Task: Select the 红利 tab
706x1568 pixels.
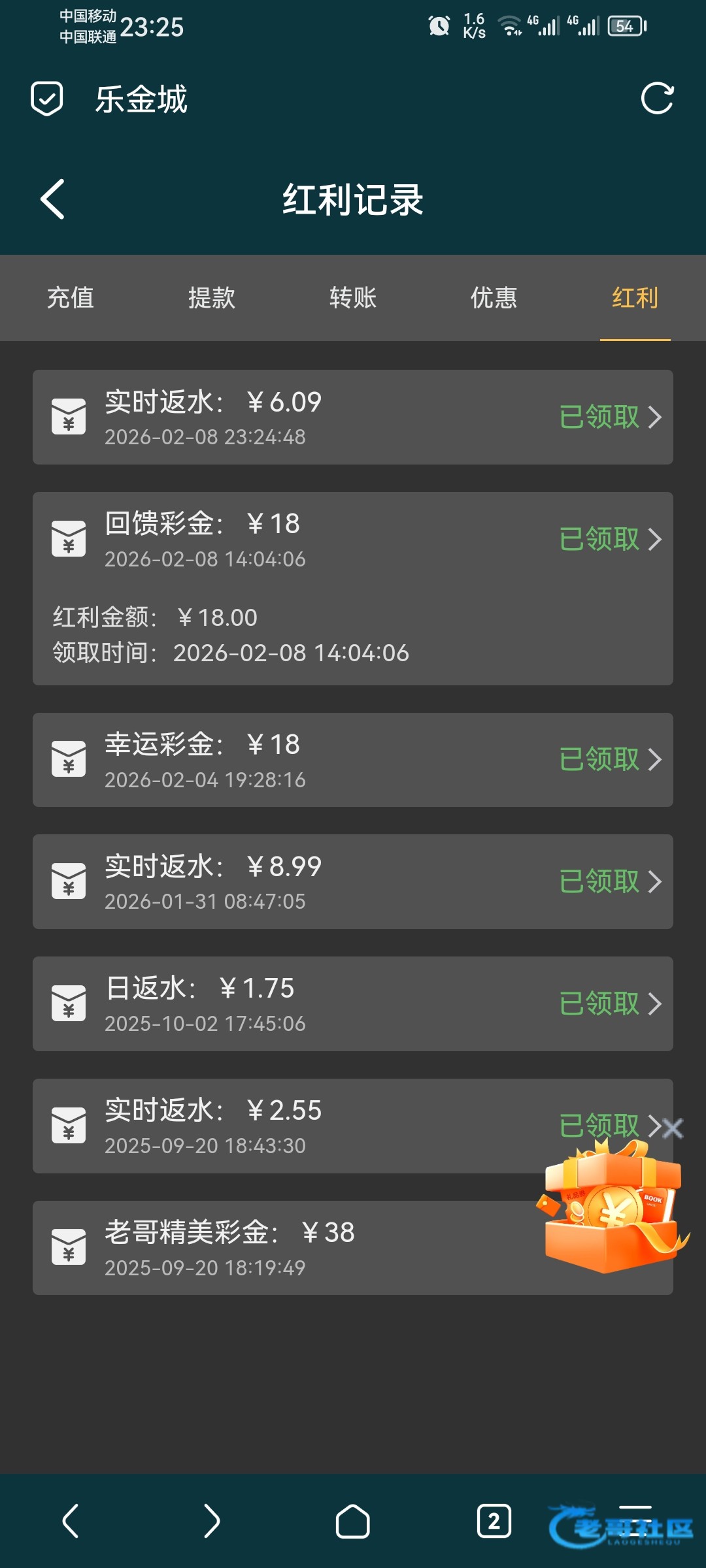Action: (x=635, y=298)
